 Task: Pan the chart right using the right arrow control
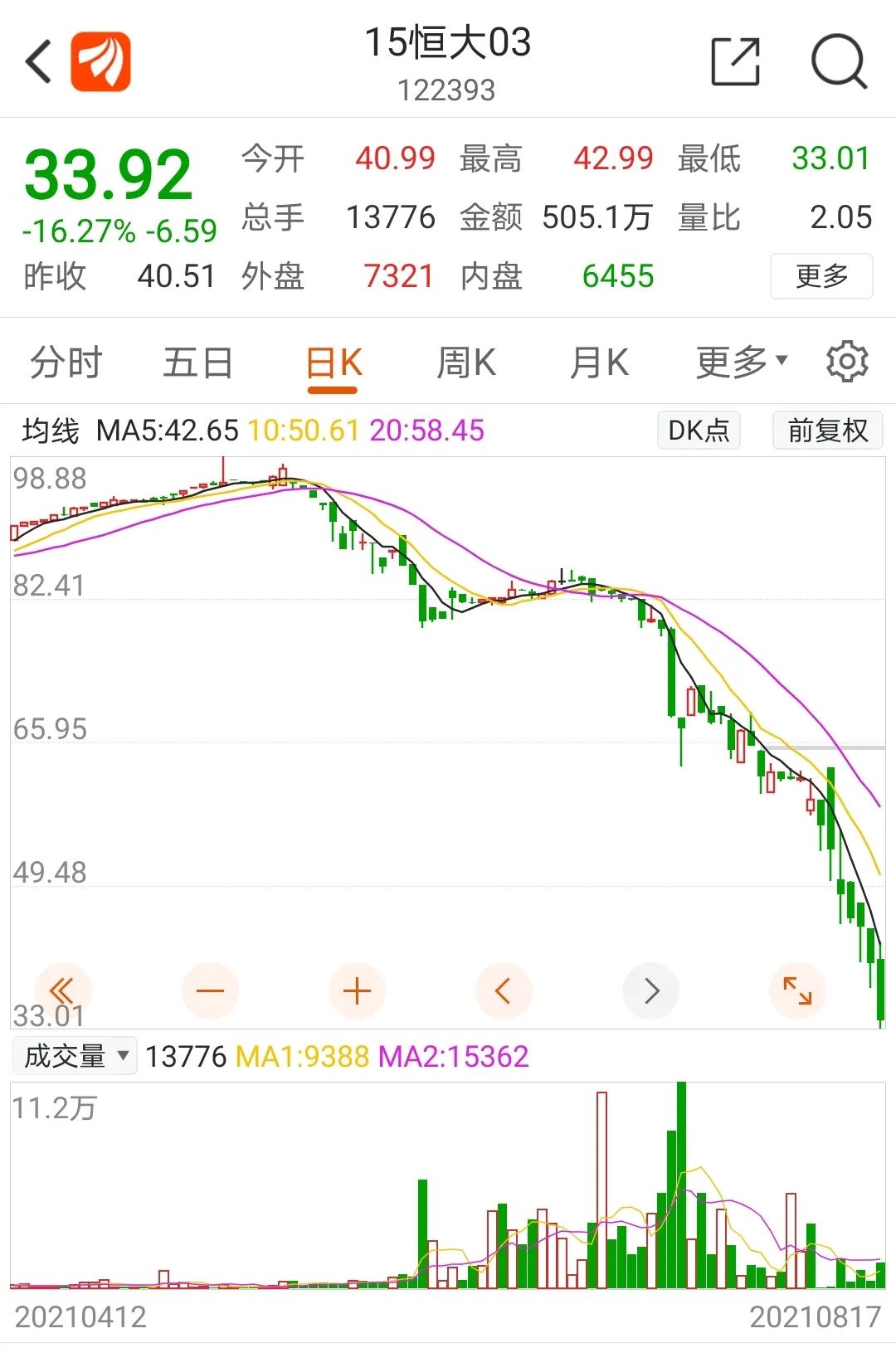pyautogui.click(x=651, y=990)
